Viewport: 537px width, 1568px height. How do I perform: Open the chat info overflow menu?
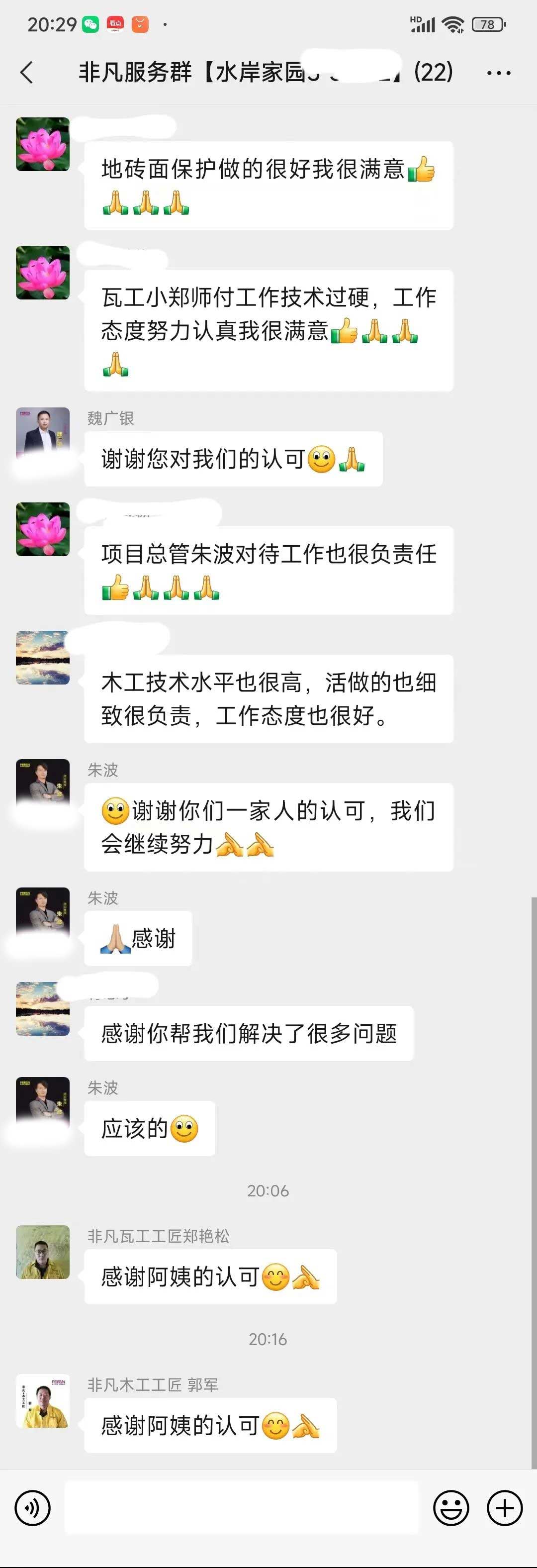pyautogui.click(x=499, y=73)
